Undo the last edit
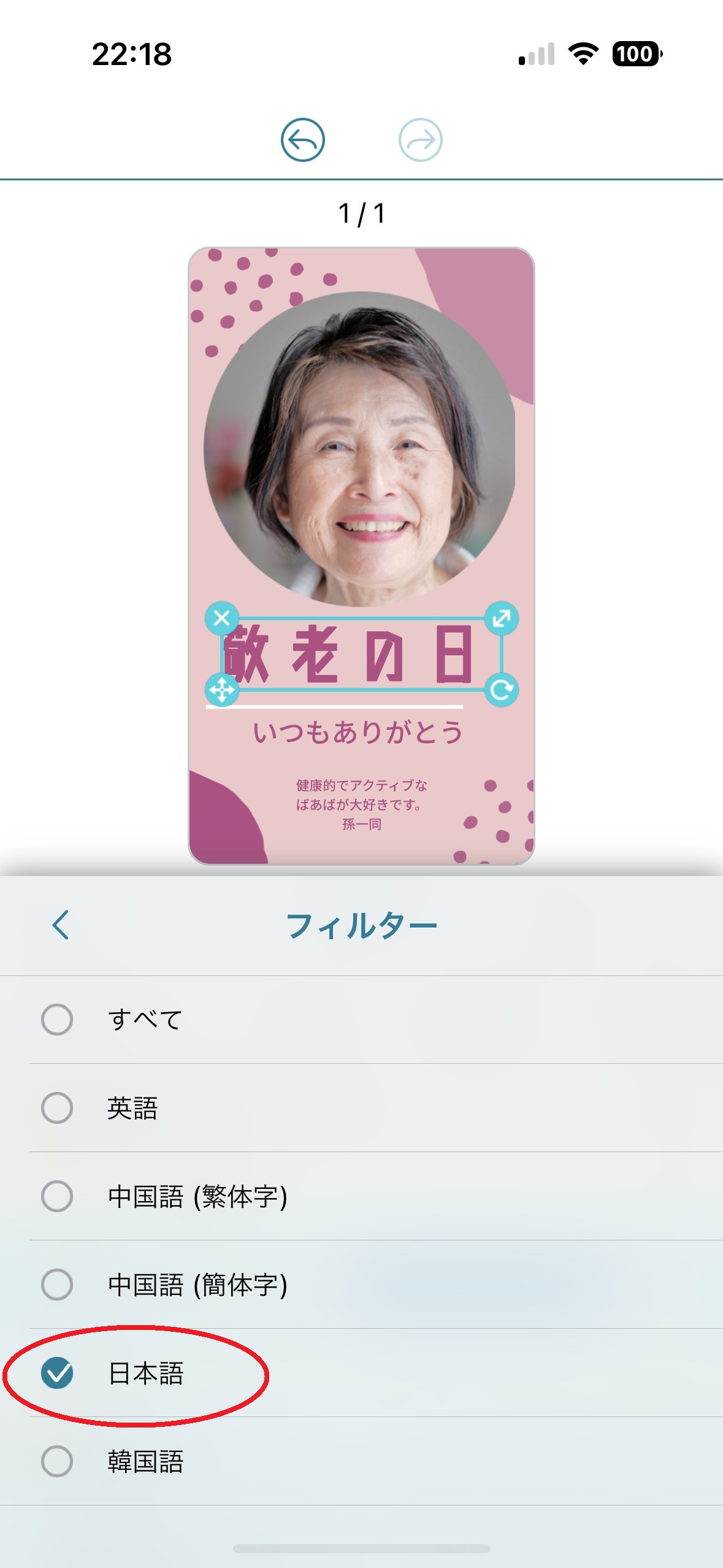Image resolution: width=723 pixels, height=1568 pixels. [302, 140]
